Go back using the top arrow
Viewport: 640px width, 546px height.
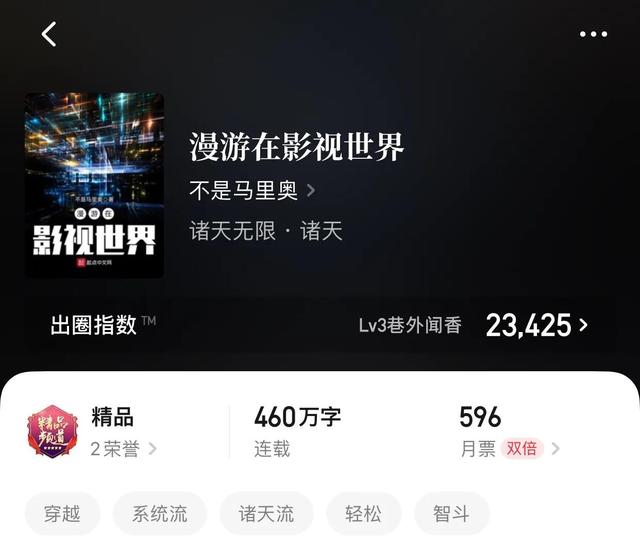pos(49,34)
